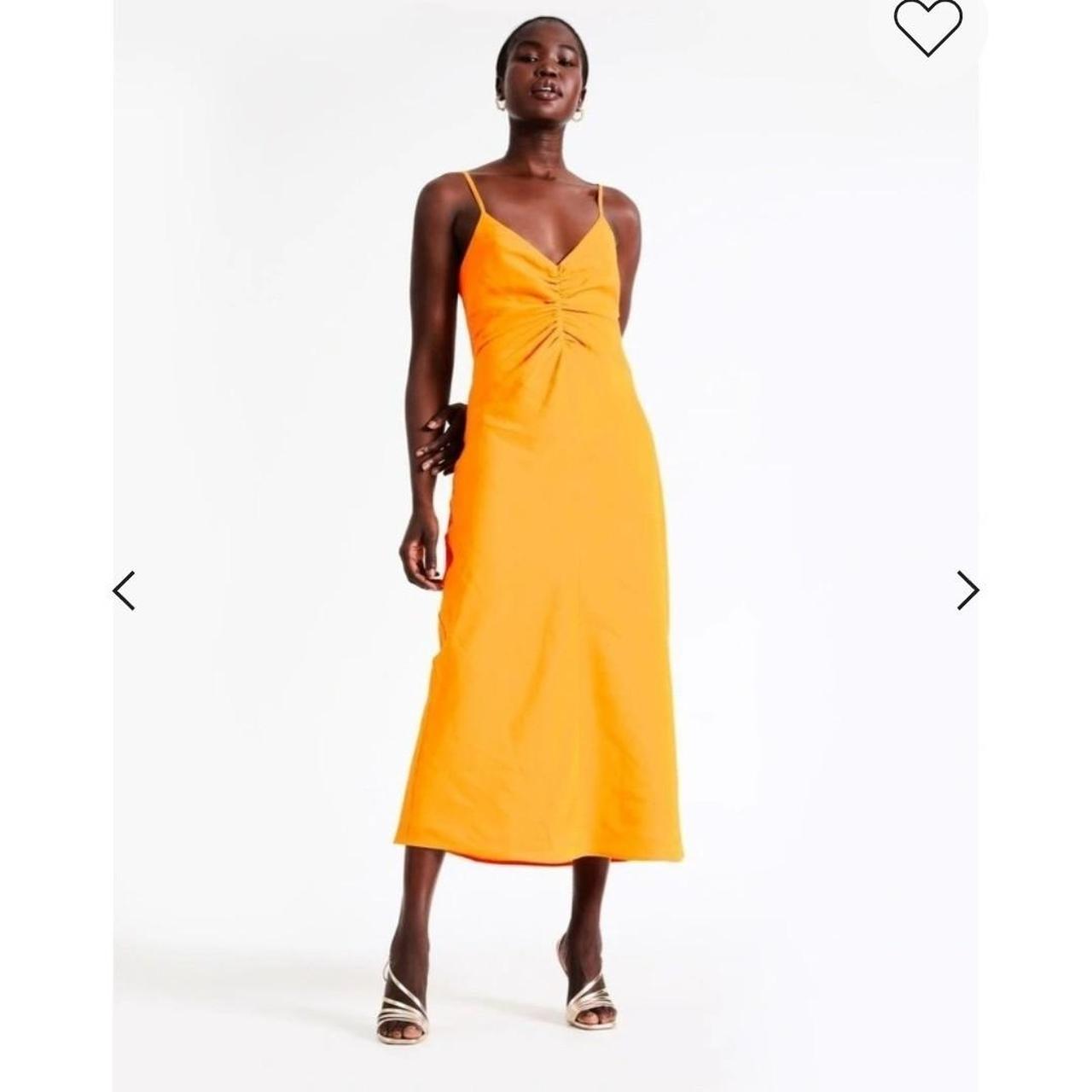Go back to the previous product photo
1092x1092 pixels.
(125, 590)
